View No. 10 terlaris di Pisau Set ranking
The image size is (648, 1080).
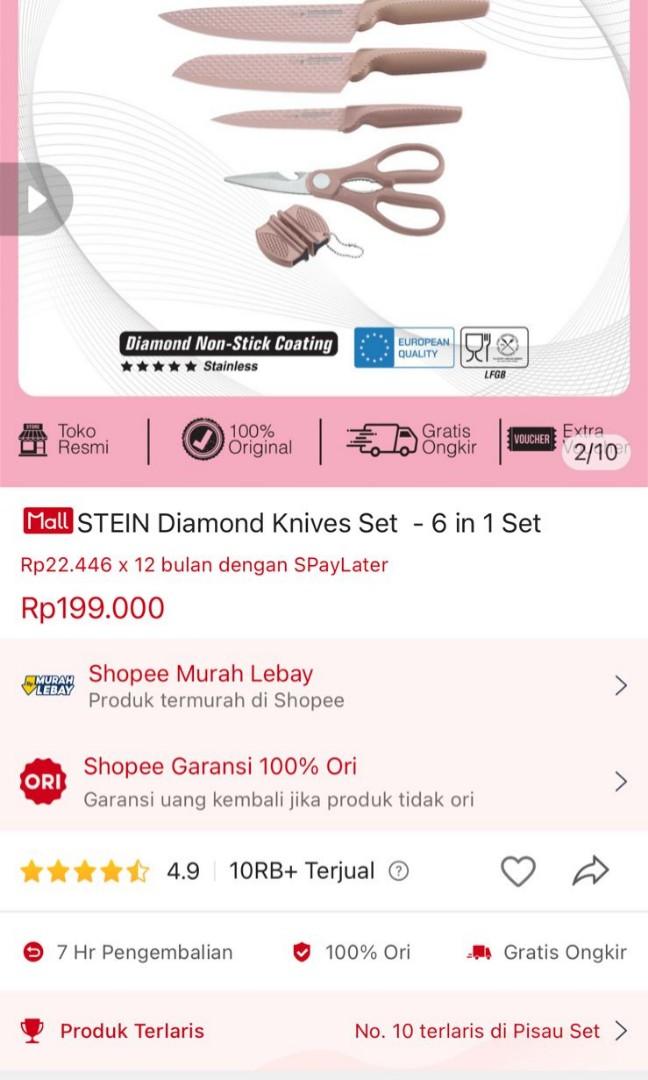click(x=490, y=1031)
